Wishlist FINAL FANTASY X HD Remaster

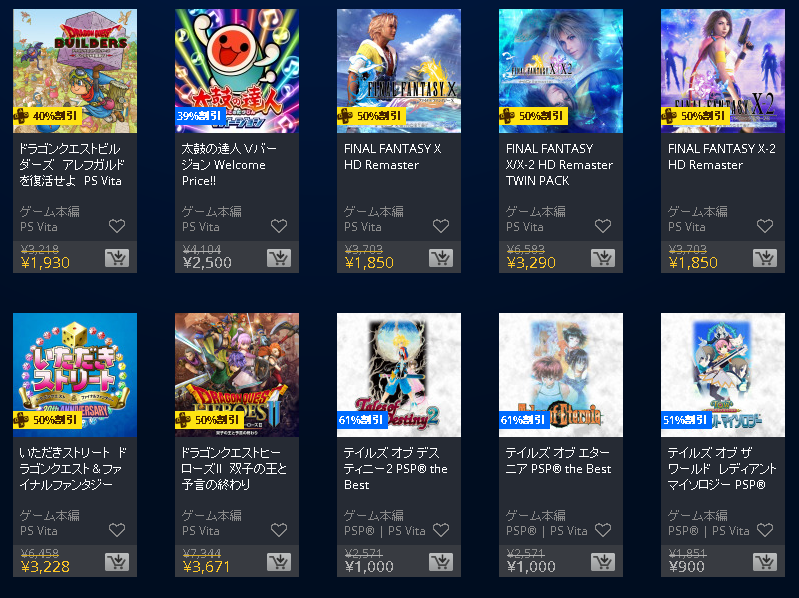pos(441,227)
